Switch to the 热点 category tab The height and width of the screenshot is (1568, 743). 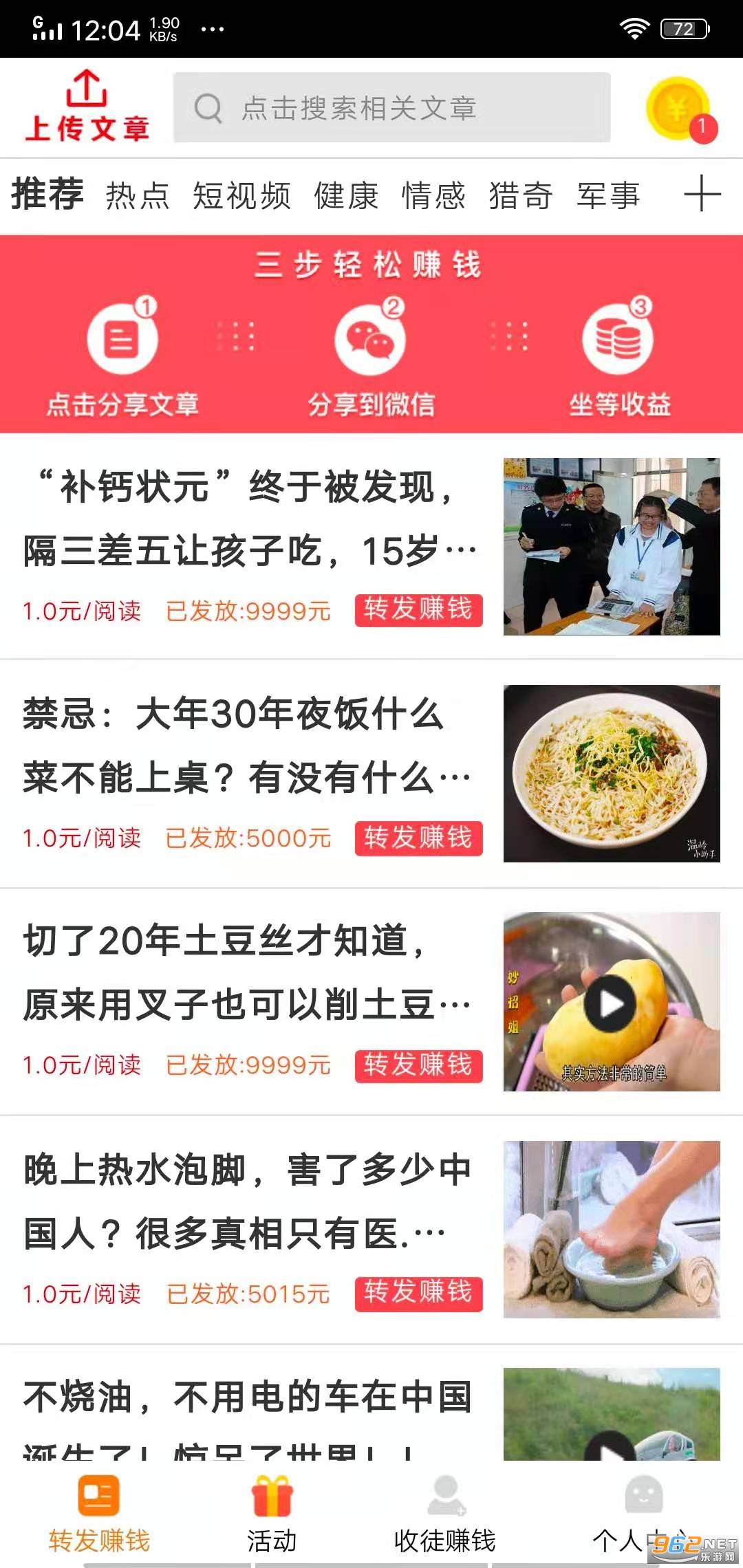tap(138, 196)
